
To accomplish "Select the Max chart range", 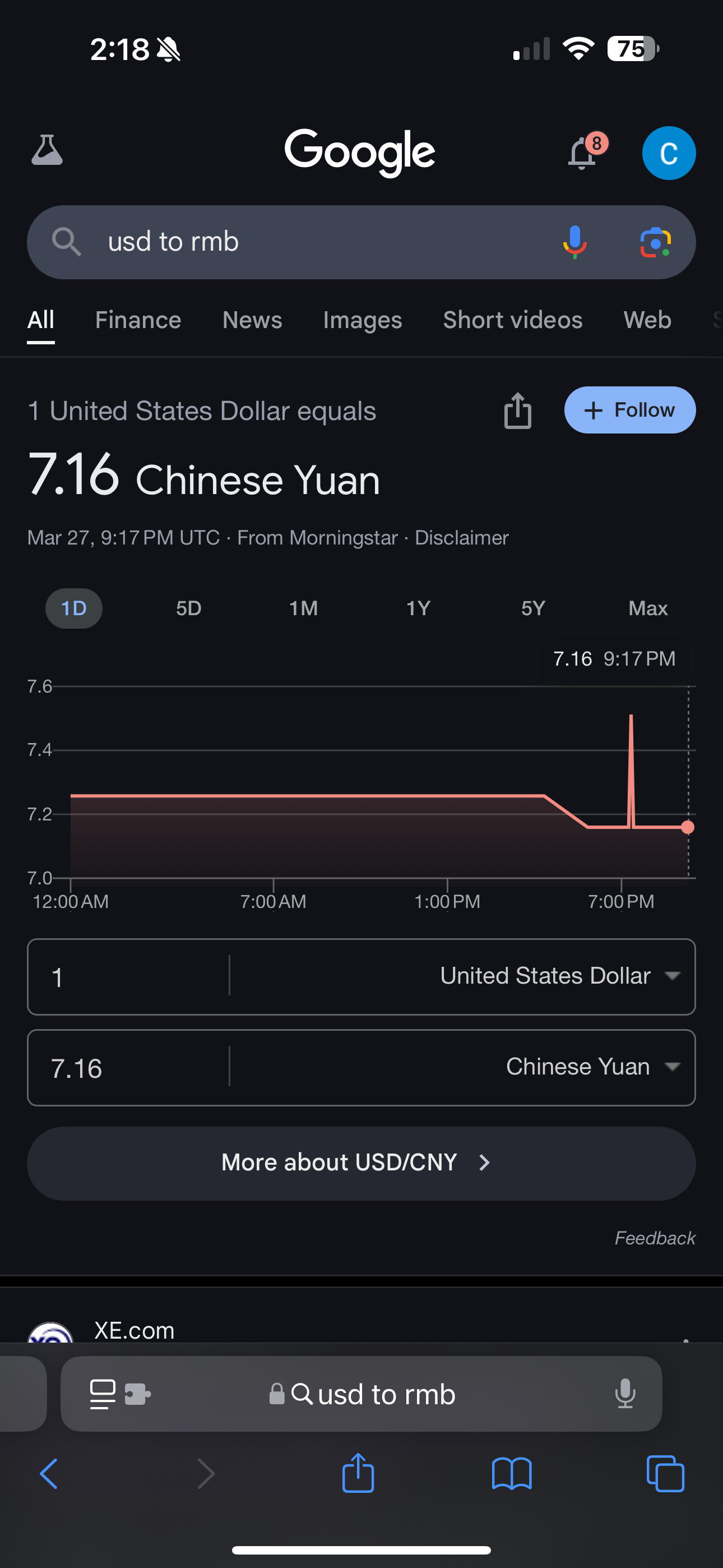I will 647,608.
